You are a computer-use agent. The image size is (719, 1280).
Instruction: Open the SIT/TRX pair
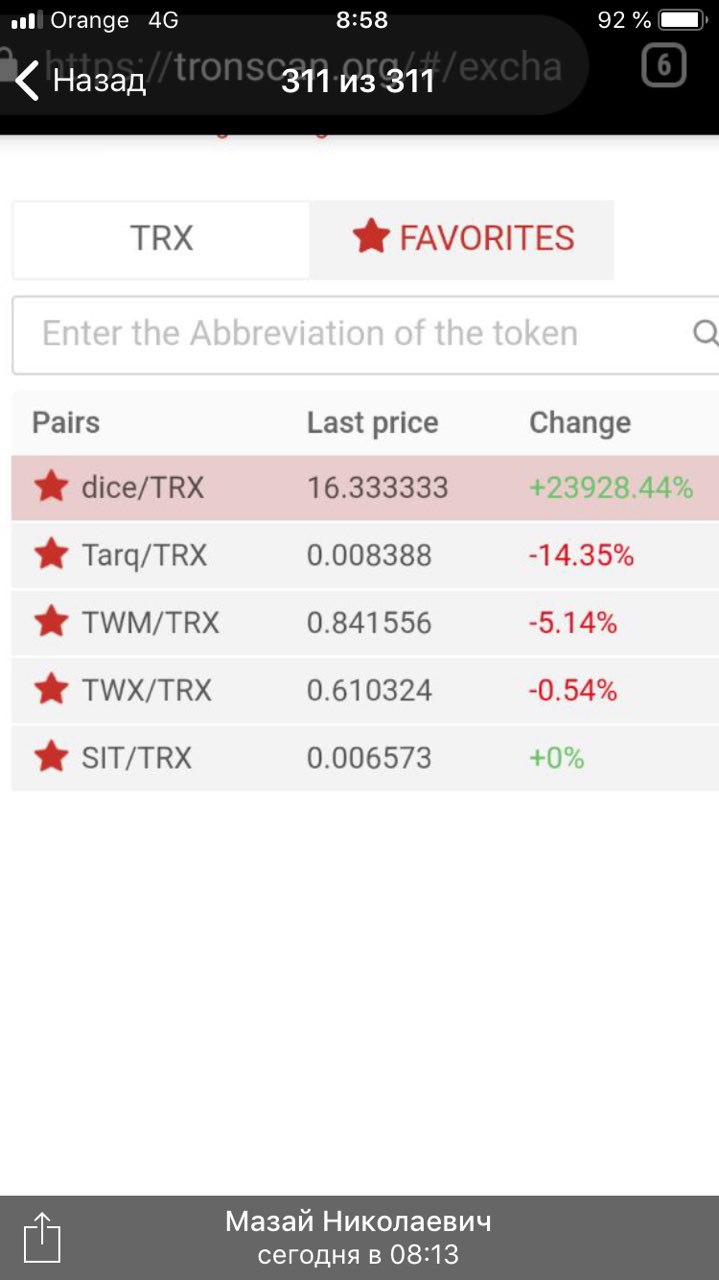pos(365,758)
